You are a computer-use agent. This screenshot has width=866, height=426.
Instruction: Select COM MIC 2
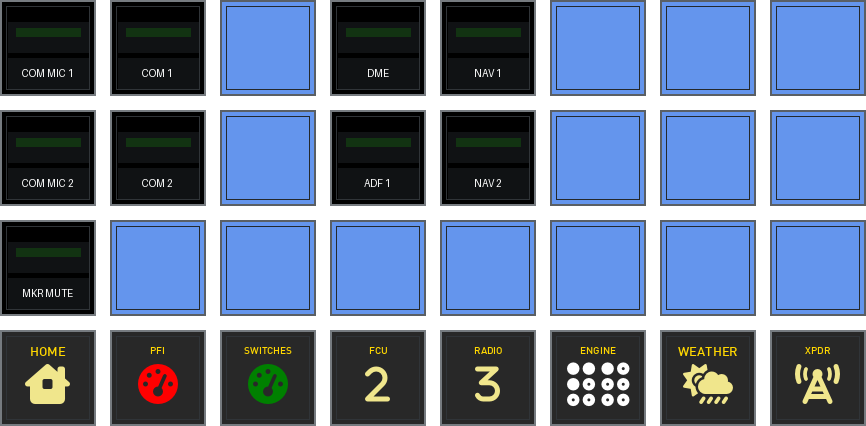point(48,158)
